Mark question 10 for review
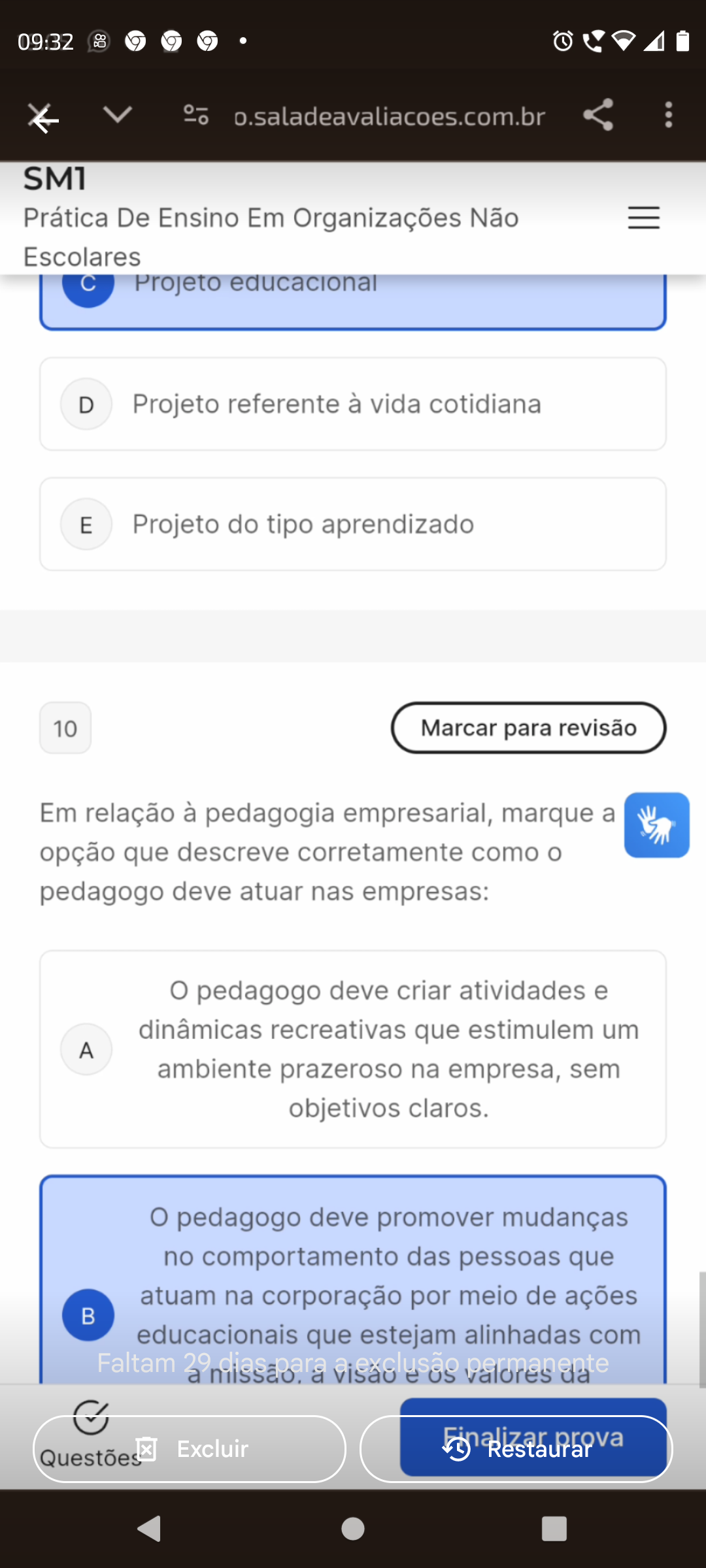The image size is (706, 1568). pos(528,728)
